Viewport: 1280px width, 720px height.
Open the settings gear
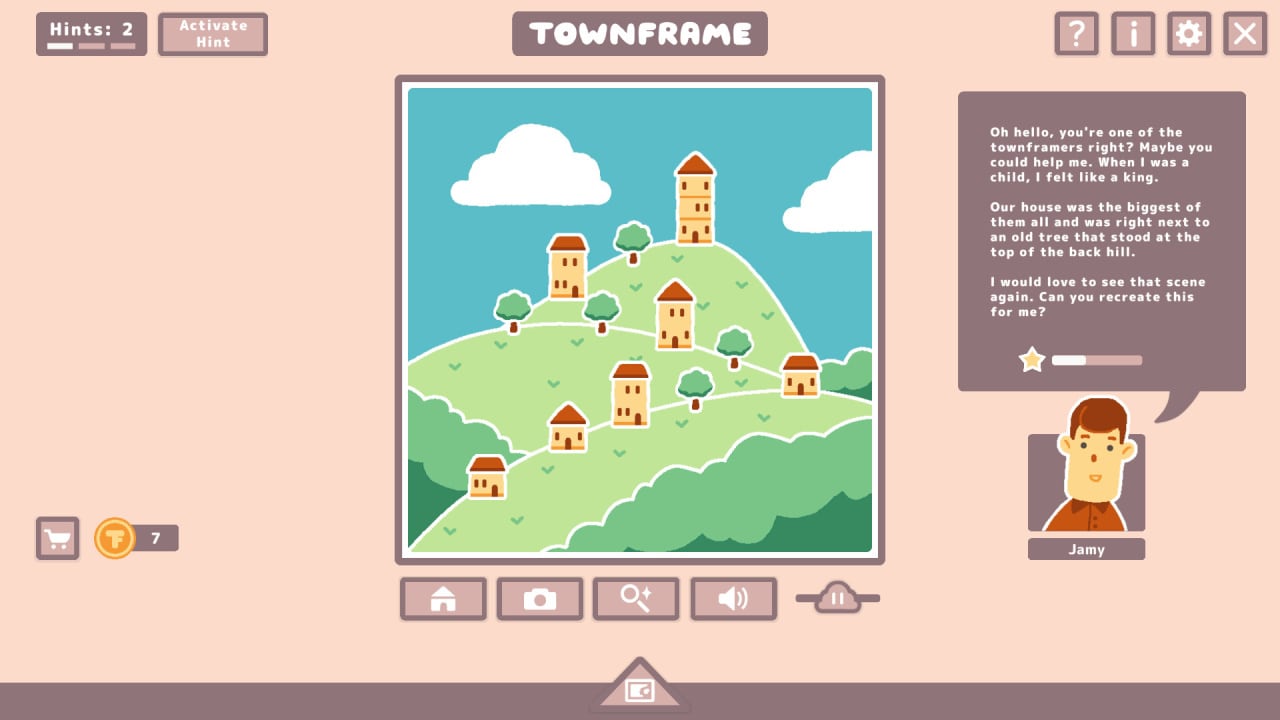[1189, 34]
